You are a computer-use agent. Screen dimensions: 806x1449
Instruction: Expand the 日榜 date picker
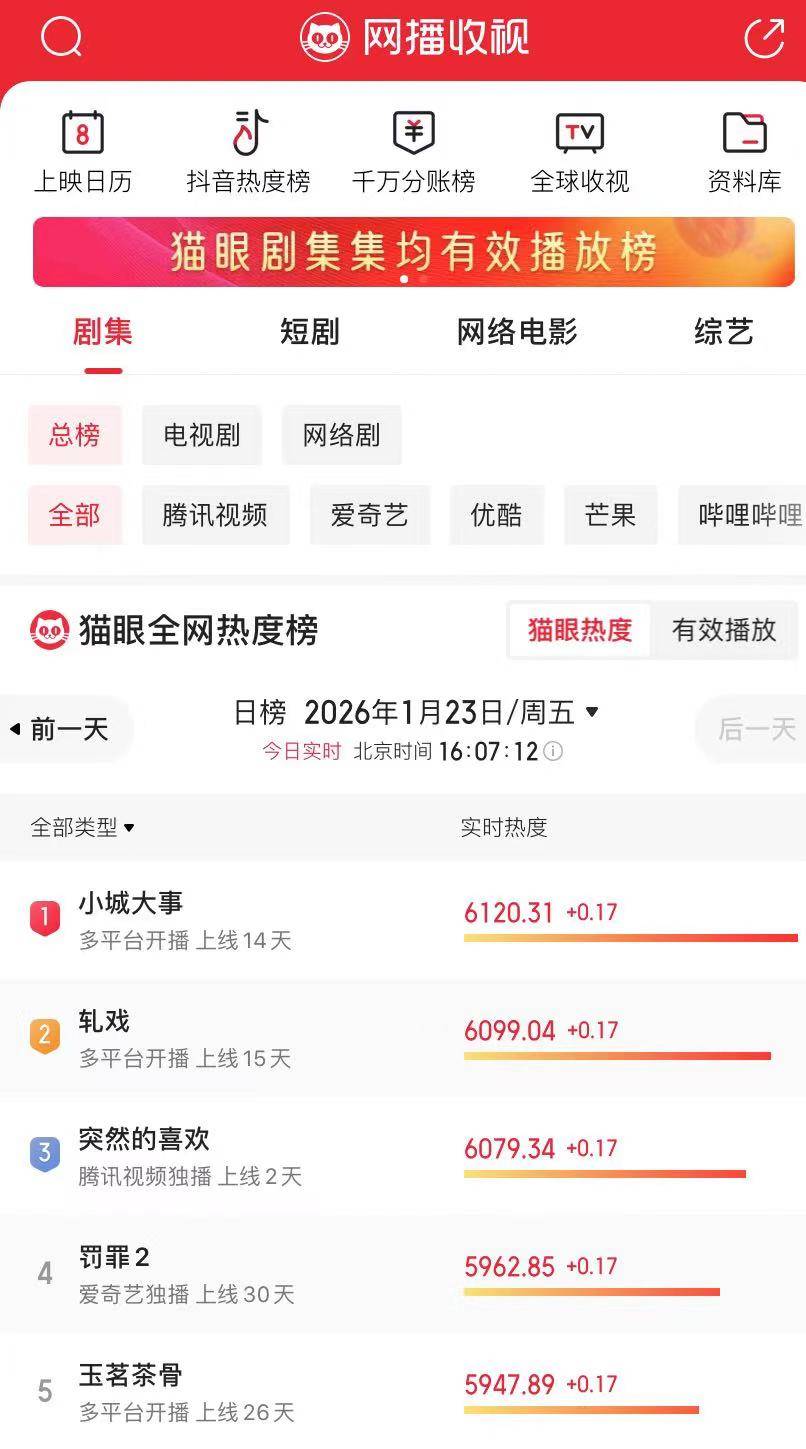coord(416,713)
